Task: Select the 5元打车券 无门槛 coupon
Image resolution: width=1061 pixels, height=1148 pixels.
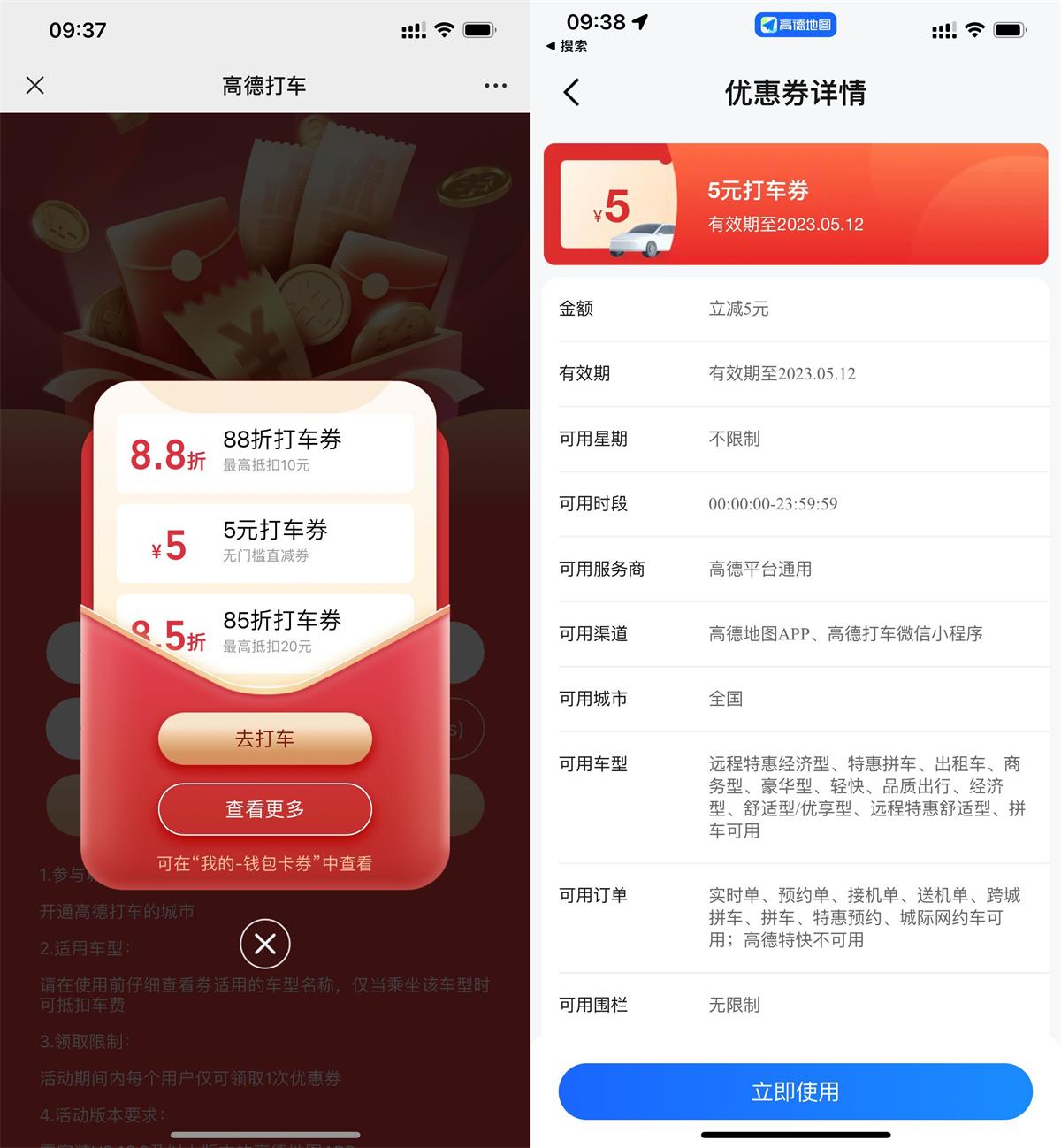Action: coord(264,542)
